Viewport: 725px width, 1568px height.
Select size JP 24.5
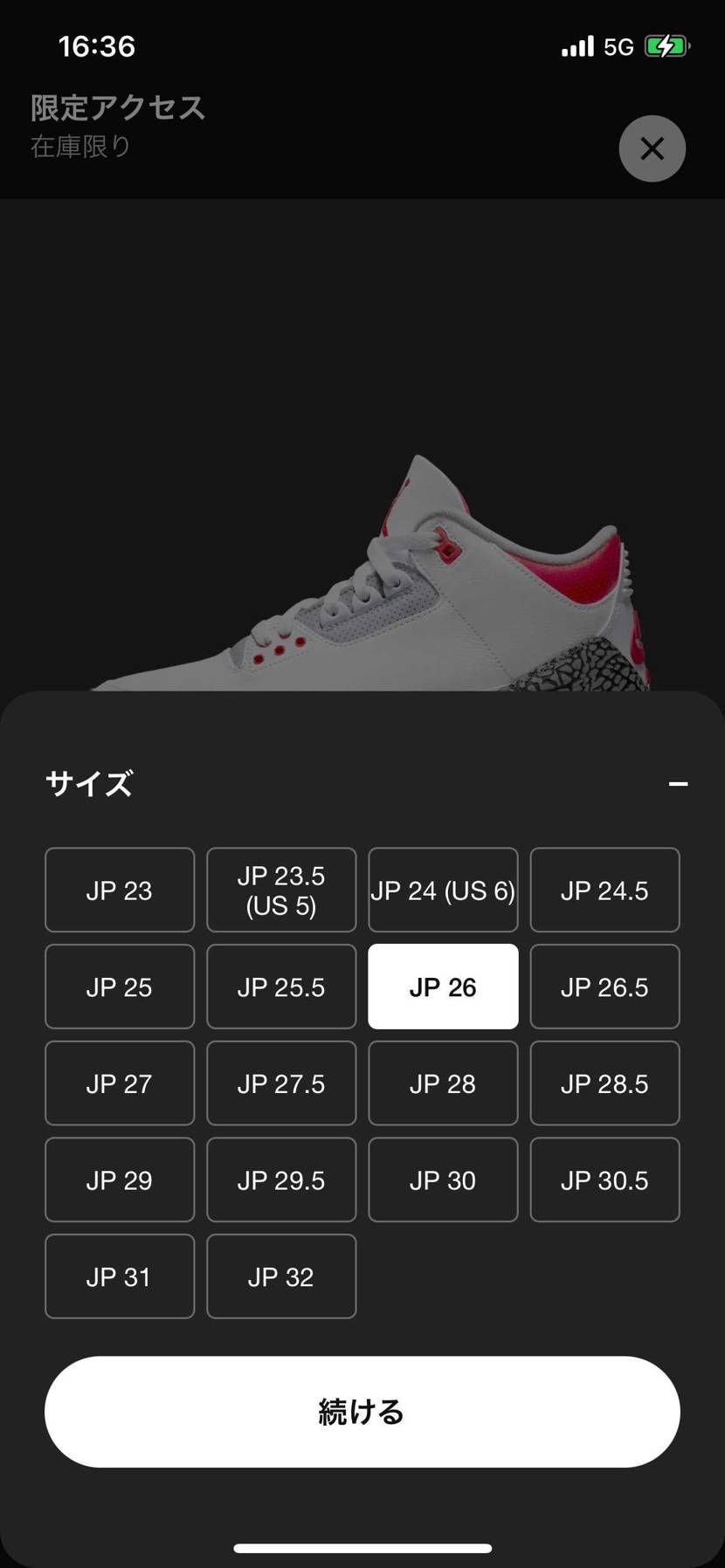604,890
